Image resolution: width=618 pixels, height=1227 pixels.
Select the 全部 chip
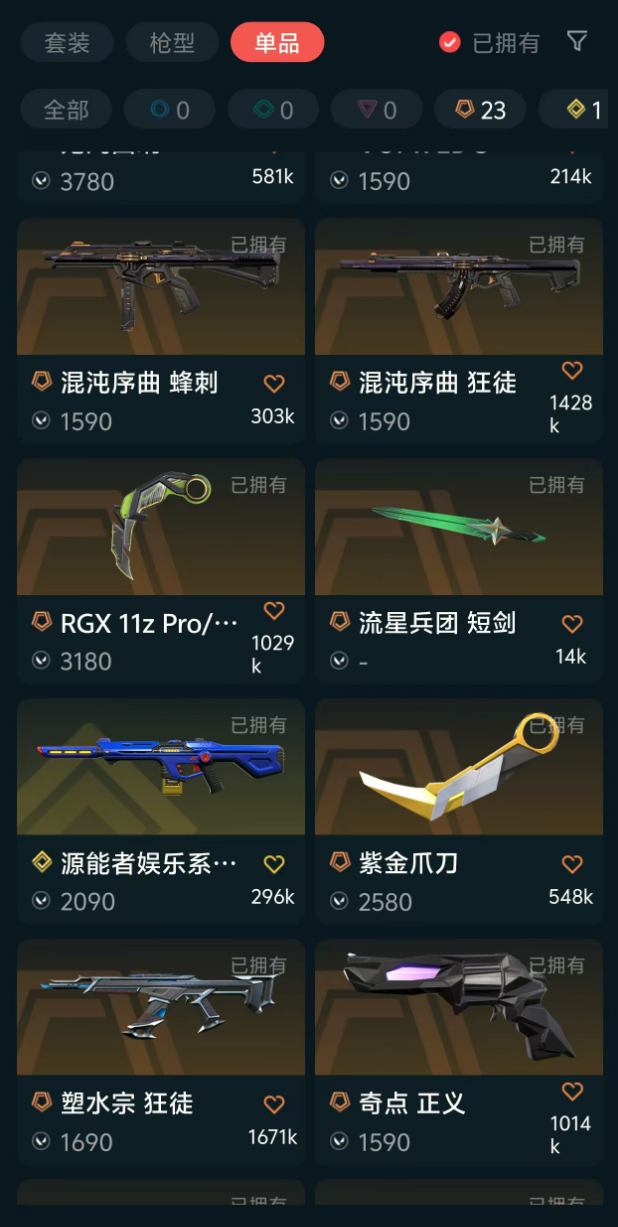pos(66,110)
